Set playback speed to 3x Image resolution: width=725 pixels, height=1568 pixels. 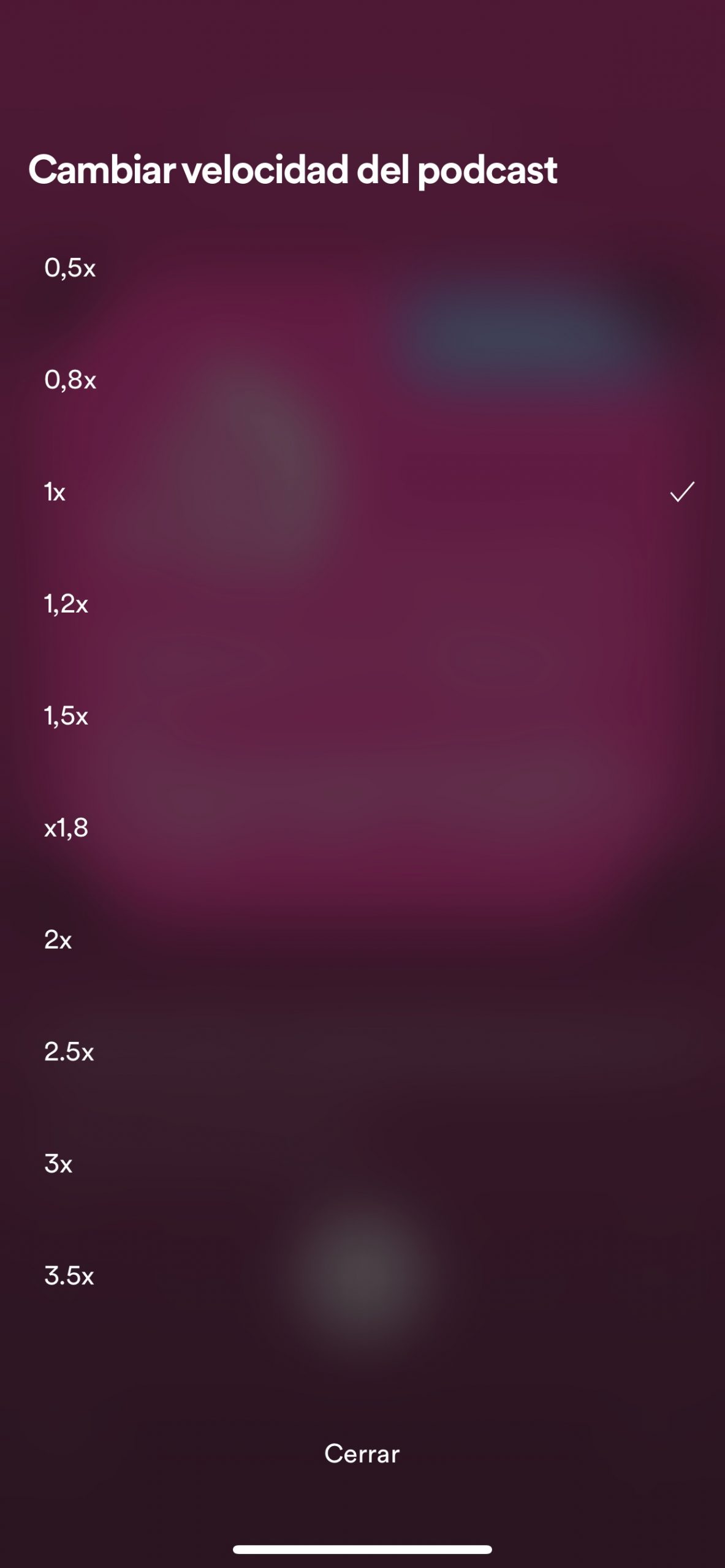point(58,1164)
